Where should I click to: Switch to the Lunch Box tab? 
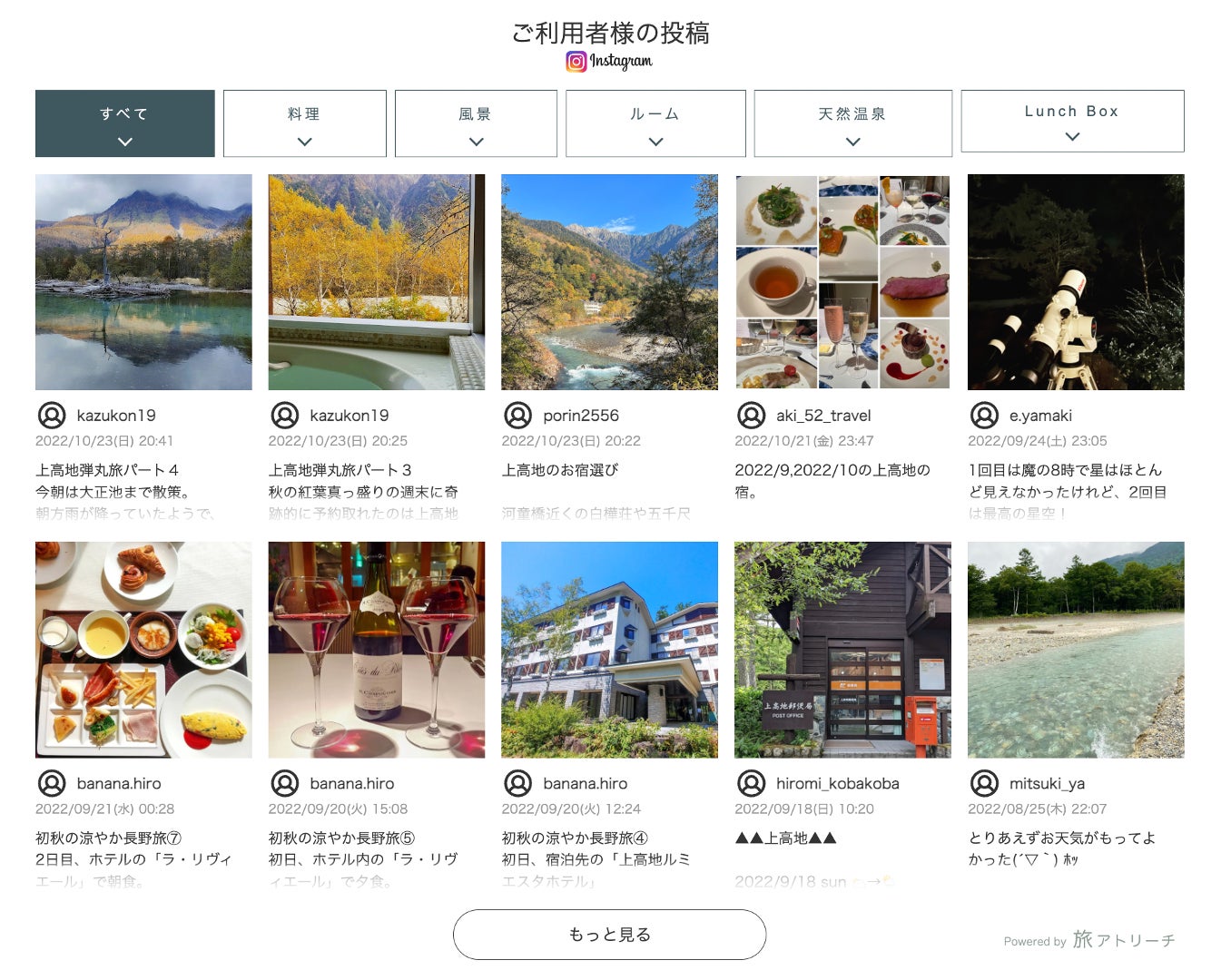pyautogui.click(x=1072, y=121)
